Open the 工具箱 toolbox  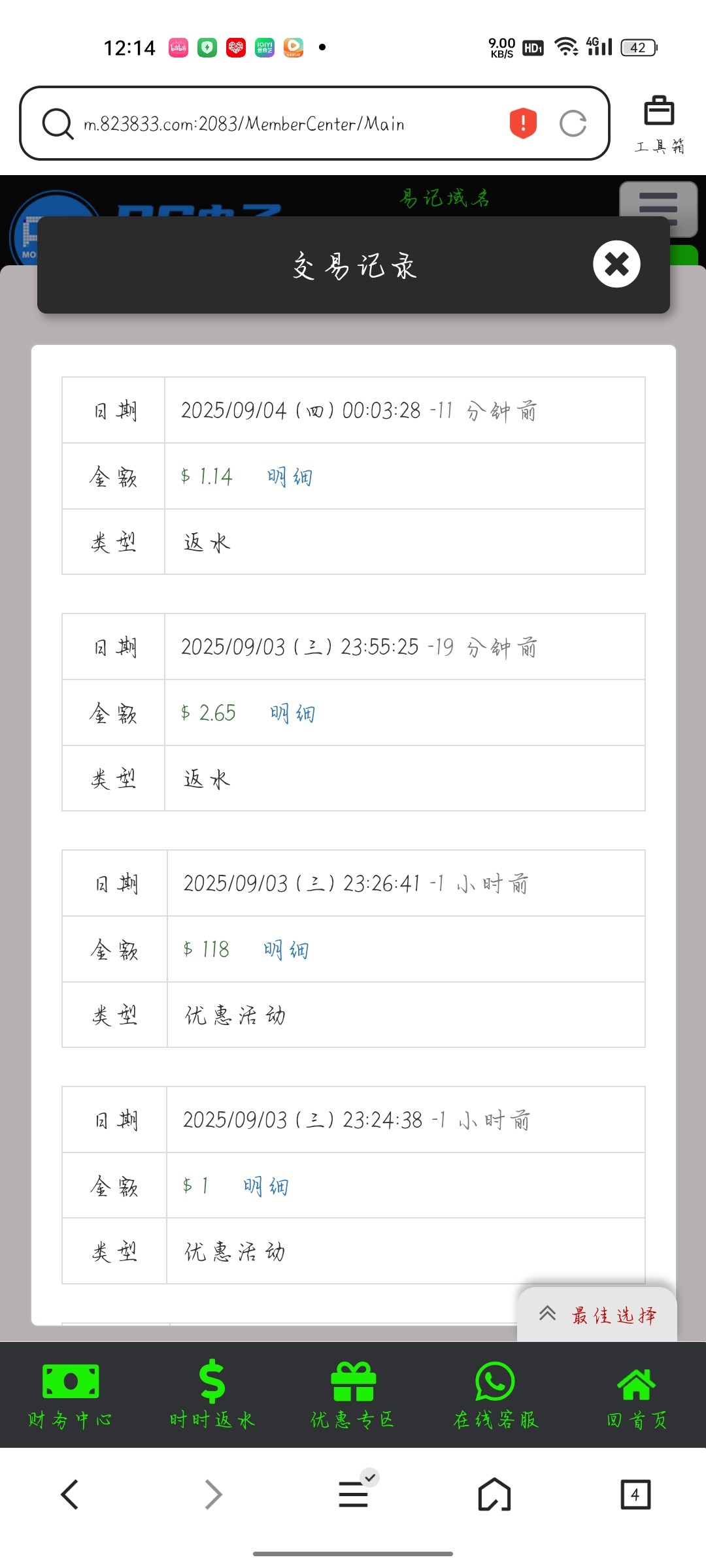tap(659, 124)
